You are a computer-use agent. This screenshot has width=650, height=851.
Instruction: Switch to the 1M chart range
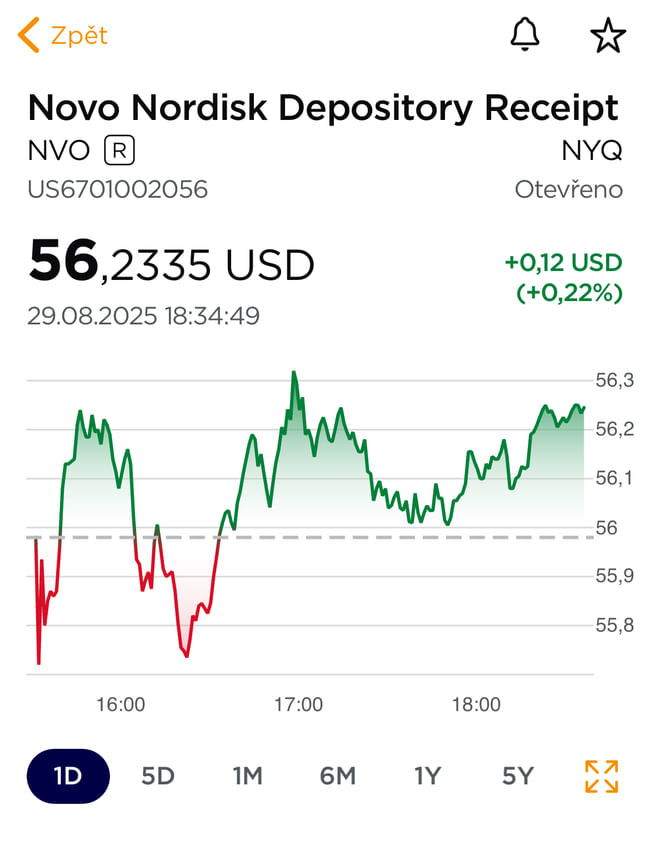(x=246, y=776)
